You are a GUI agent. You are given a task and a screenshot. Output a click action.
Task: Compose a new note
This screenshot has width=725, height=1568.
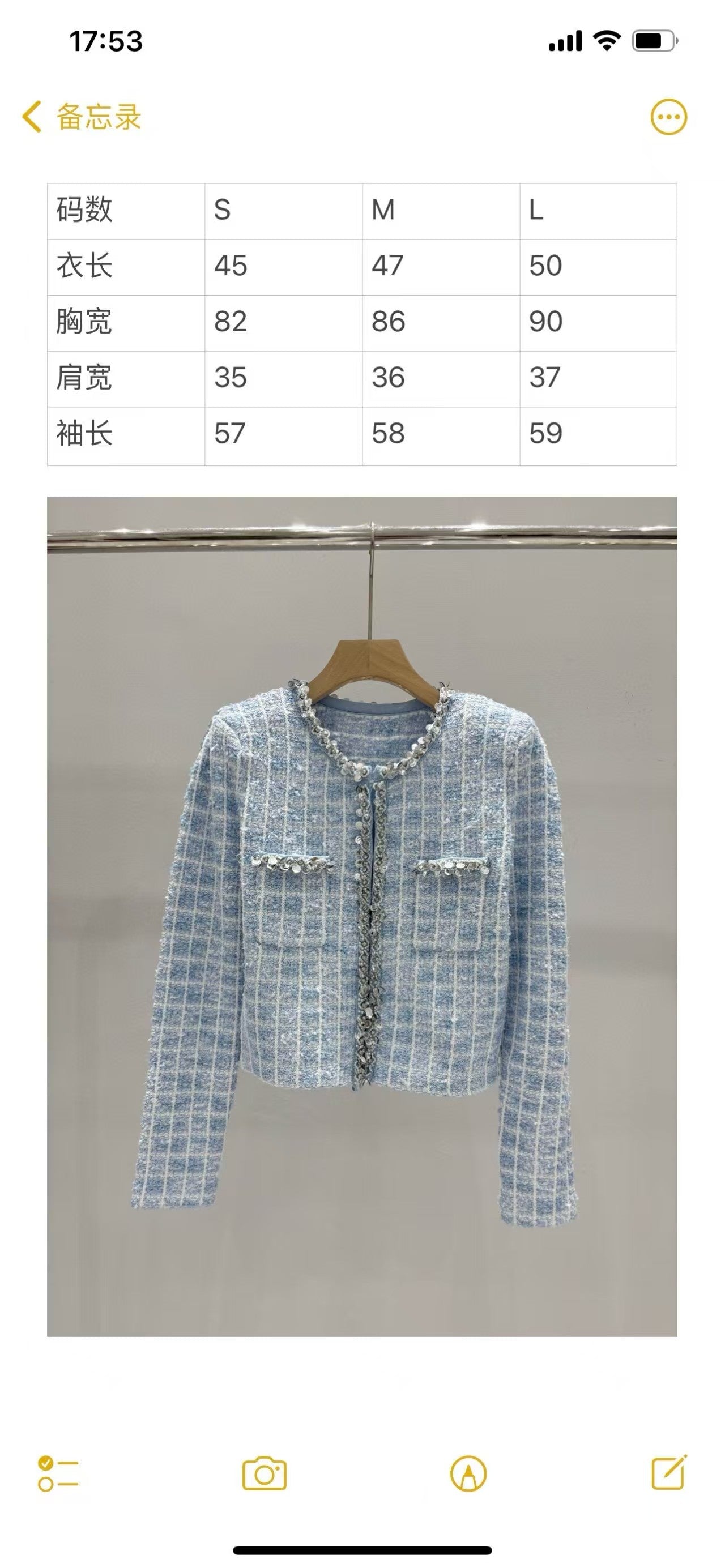(x=668, y=1473)
